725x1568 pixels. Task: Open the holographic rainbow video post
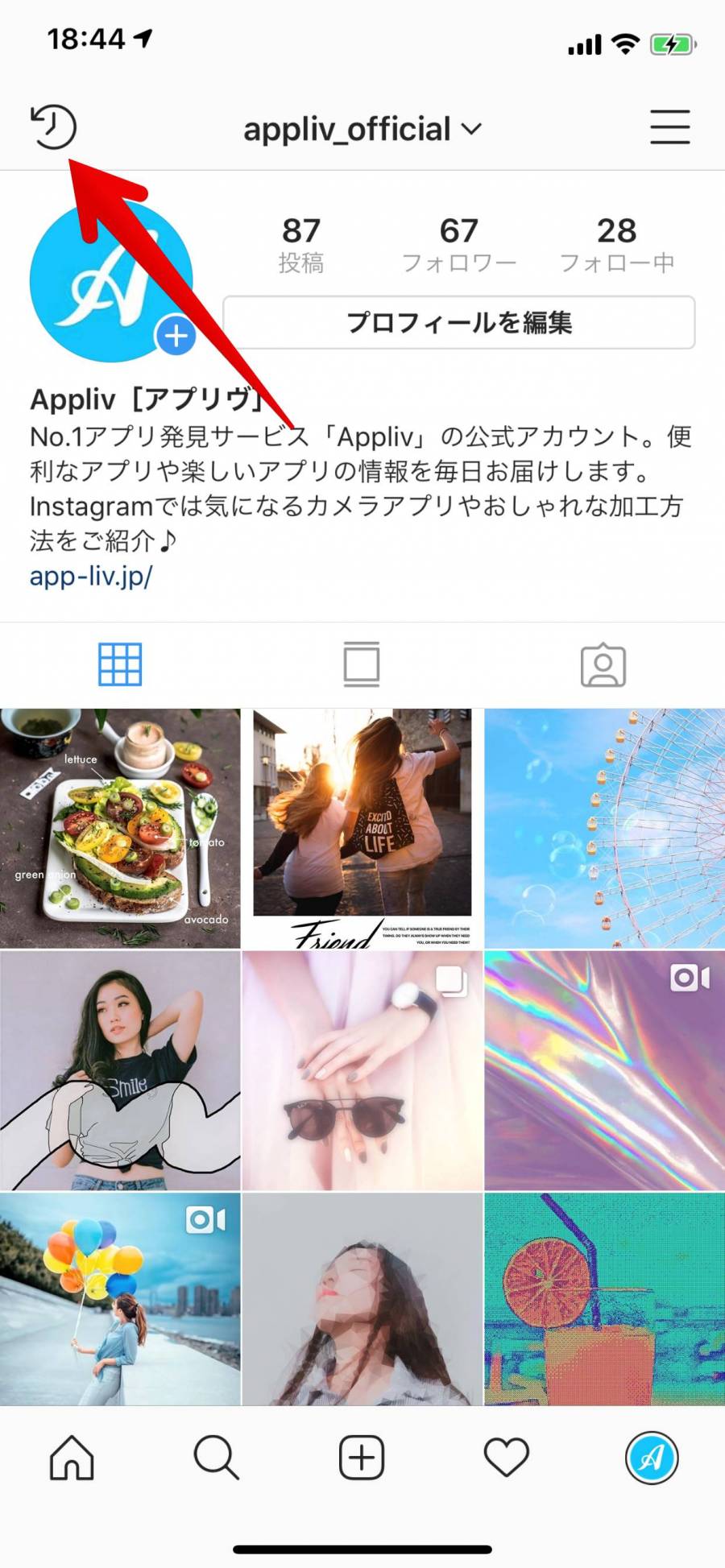604,1070
